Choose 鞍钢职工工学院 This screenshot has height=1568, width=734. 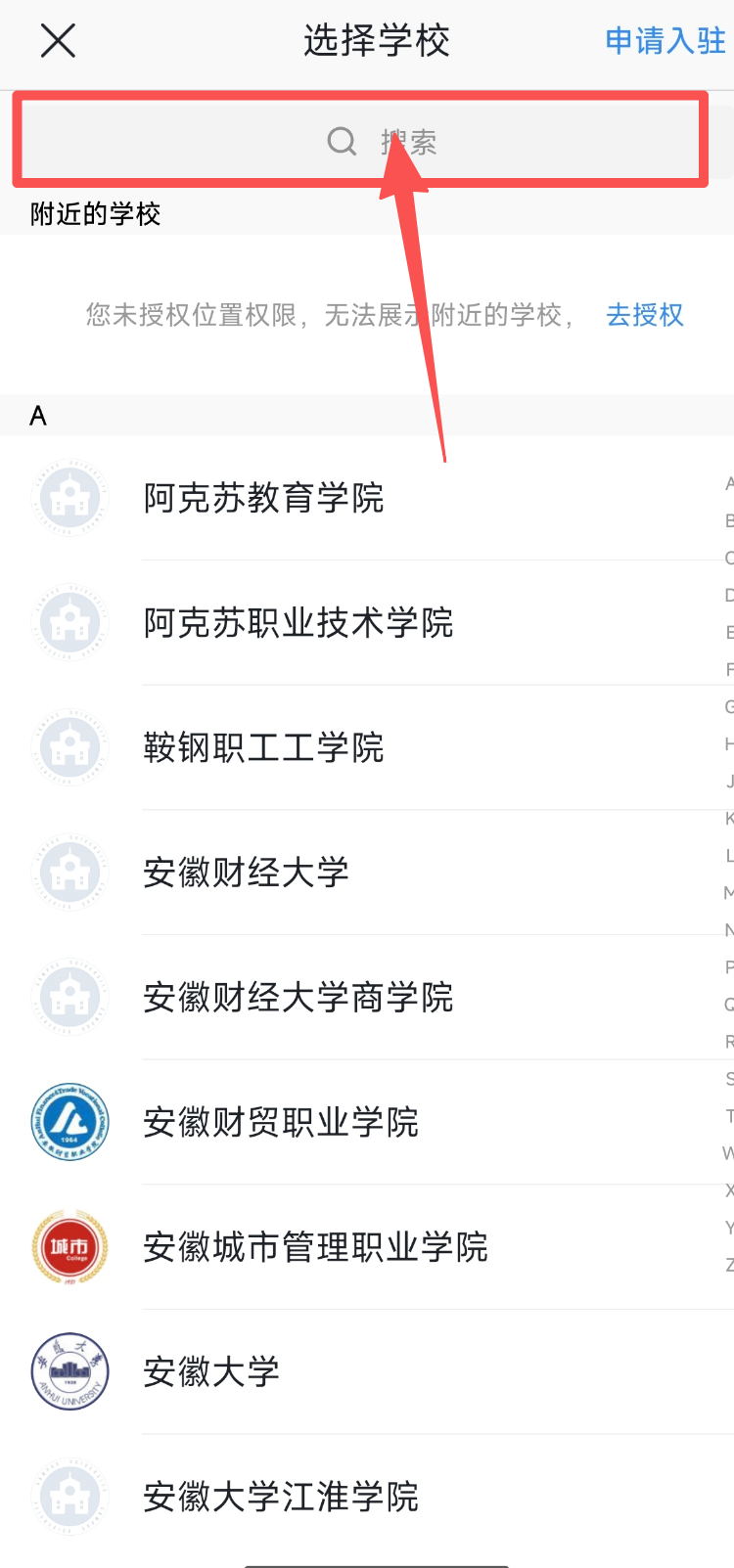coord(264,747)
